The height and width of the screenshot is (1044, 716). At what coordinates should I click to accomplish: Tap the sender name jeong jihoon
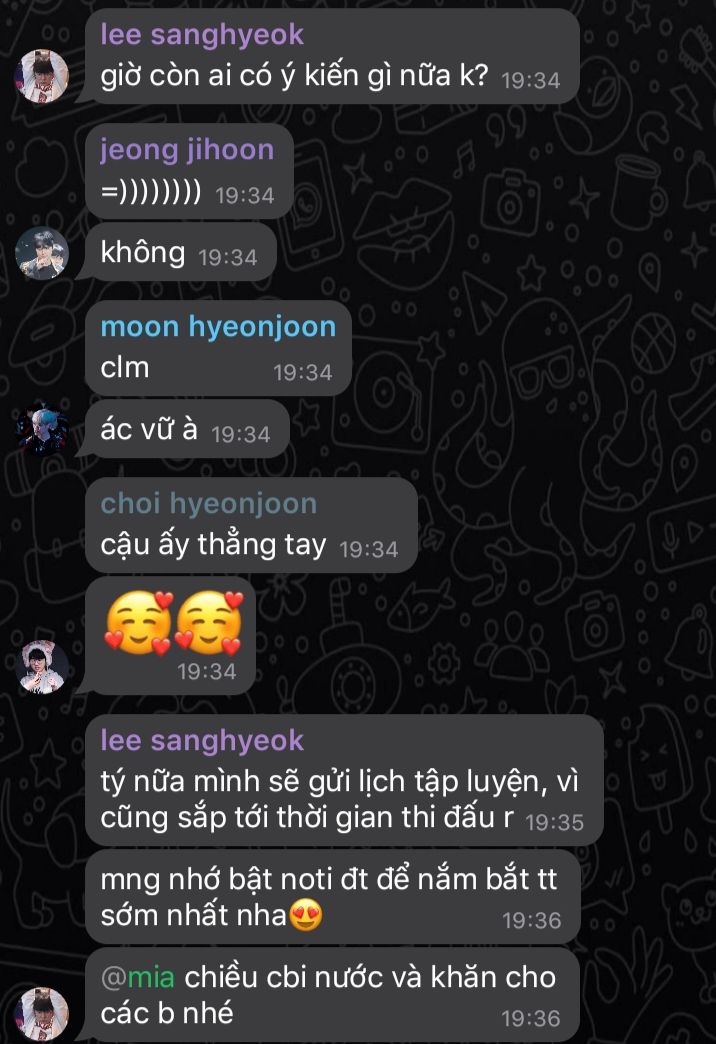(x=187, y=150)
